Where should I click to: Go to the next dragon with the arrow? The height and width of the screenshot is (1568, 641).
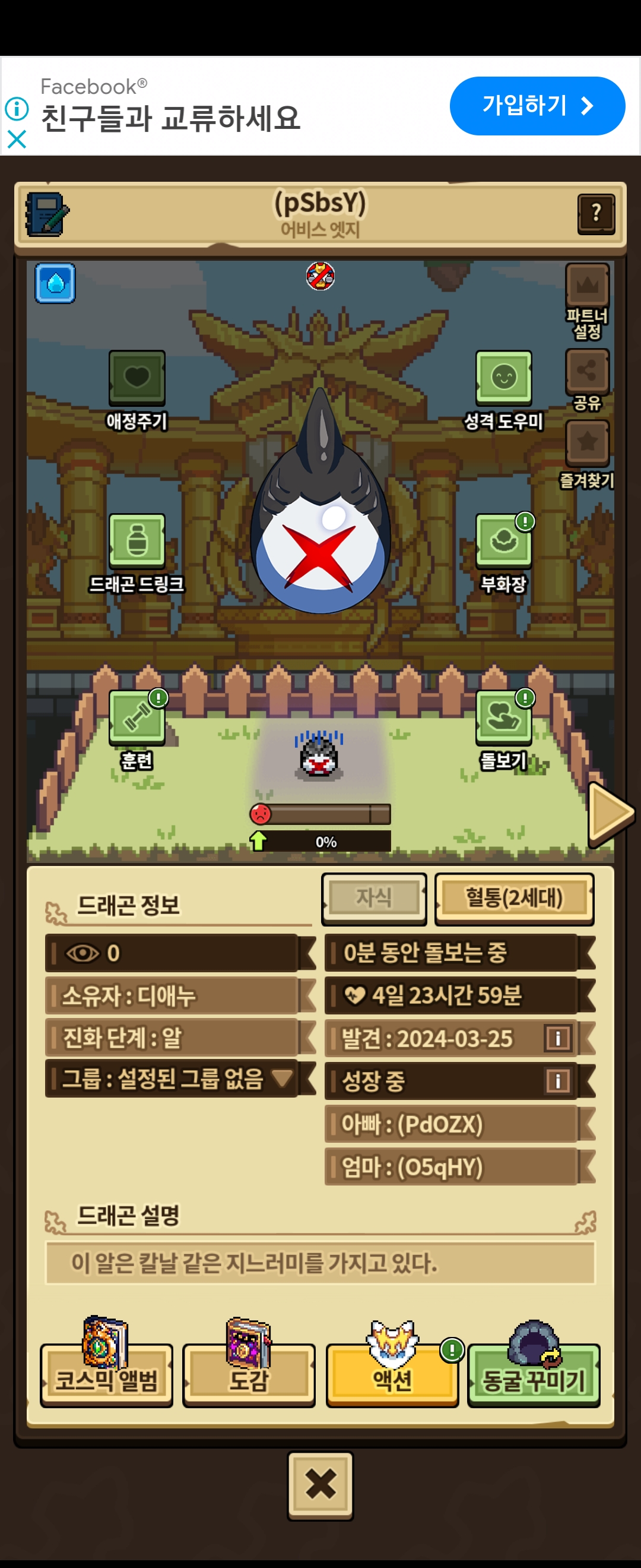[611, 814]
